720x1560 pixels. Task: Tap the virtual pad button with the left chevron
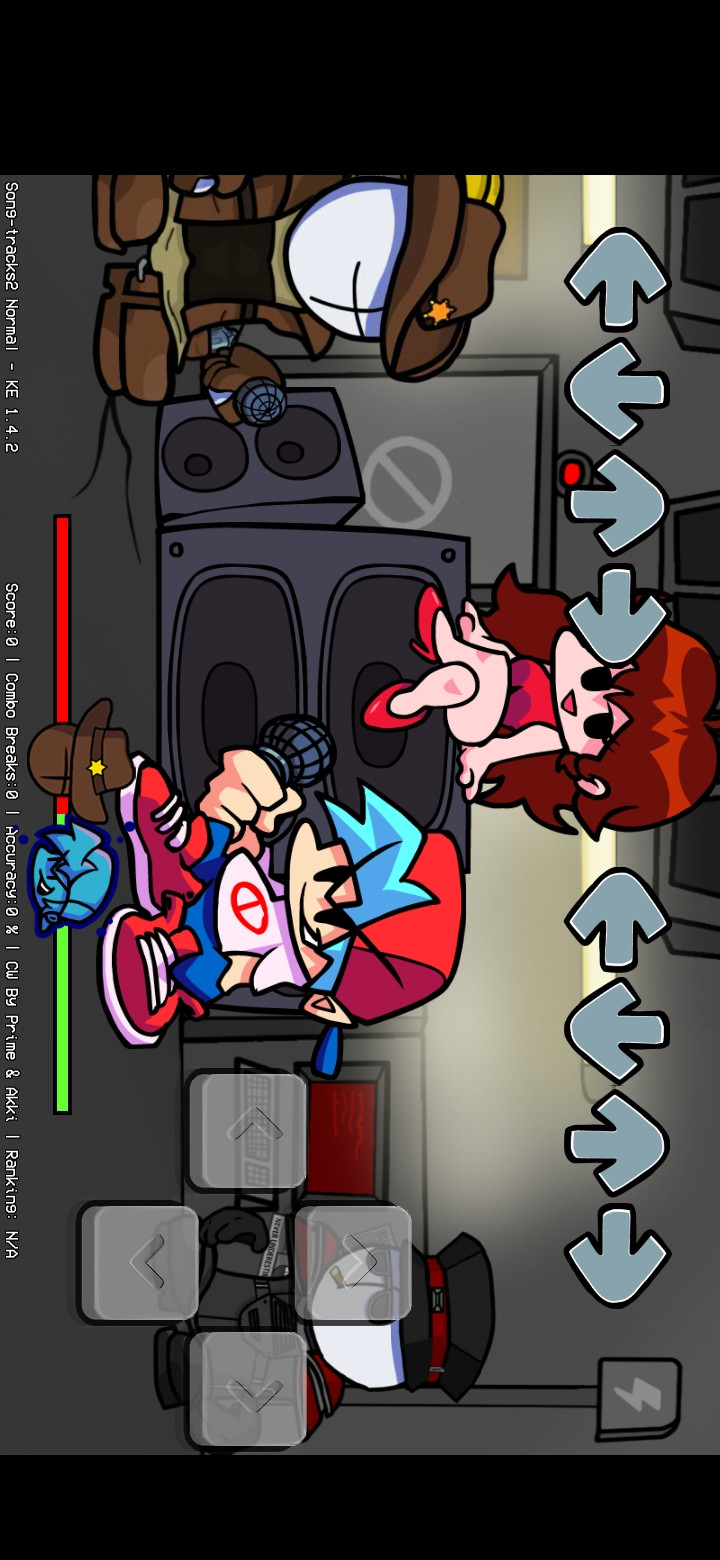pos(140,1263)
